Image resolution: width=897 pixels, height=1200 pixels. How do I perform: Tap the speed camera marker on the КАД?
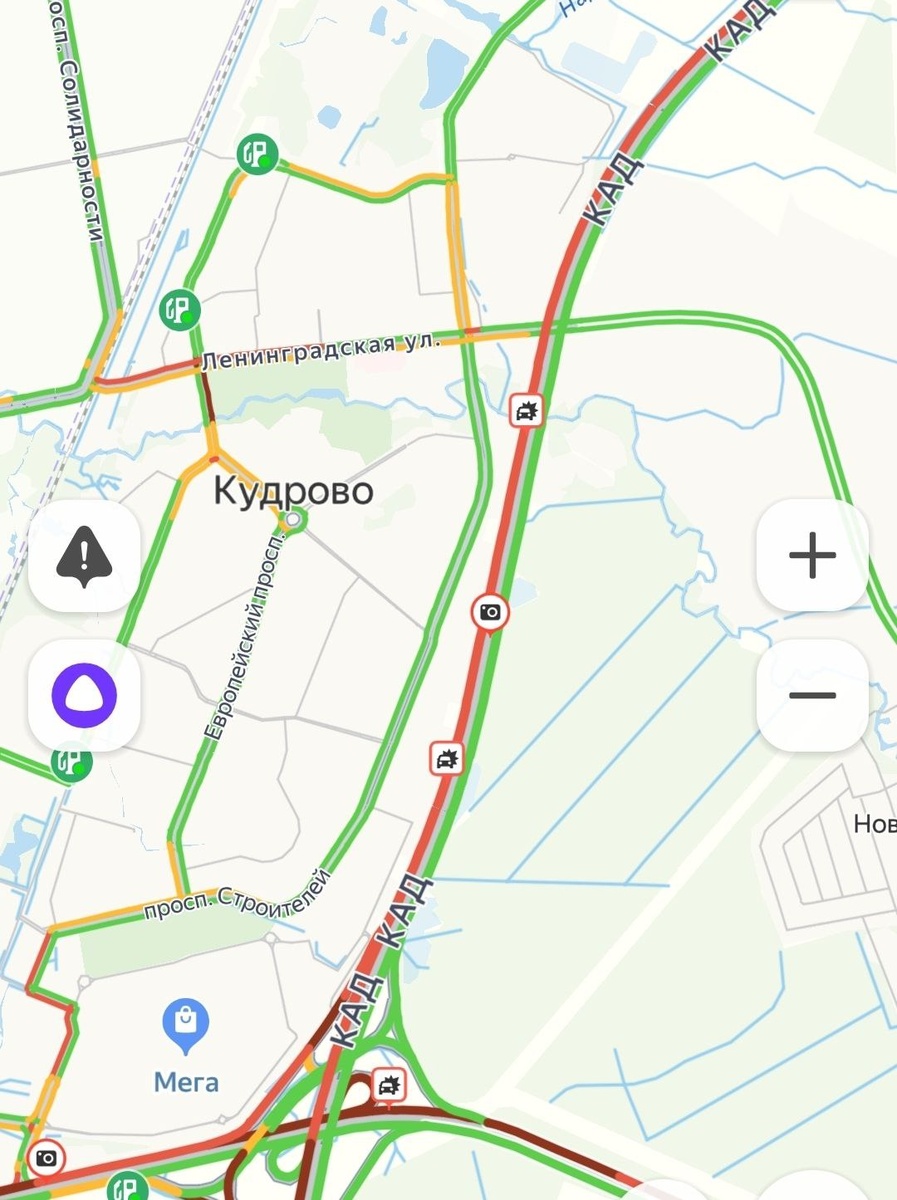[x=490, y=612]
